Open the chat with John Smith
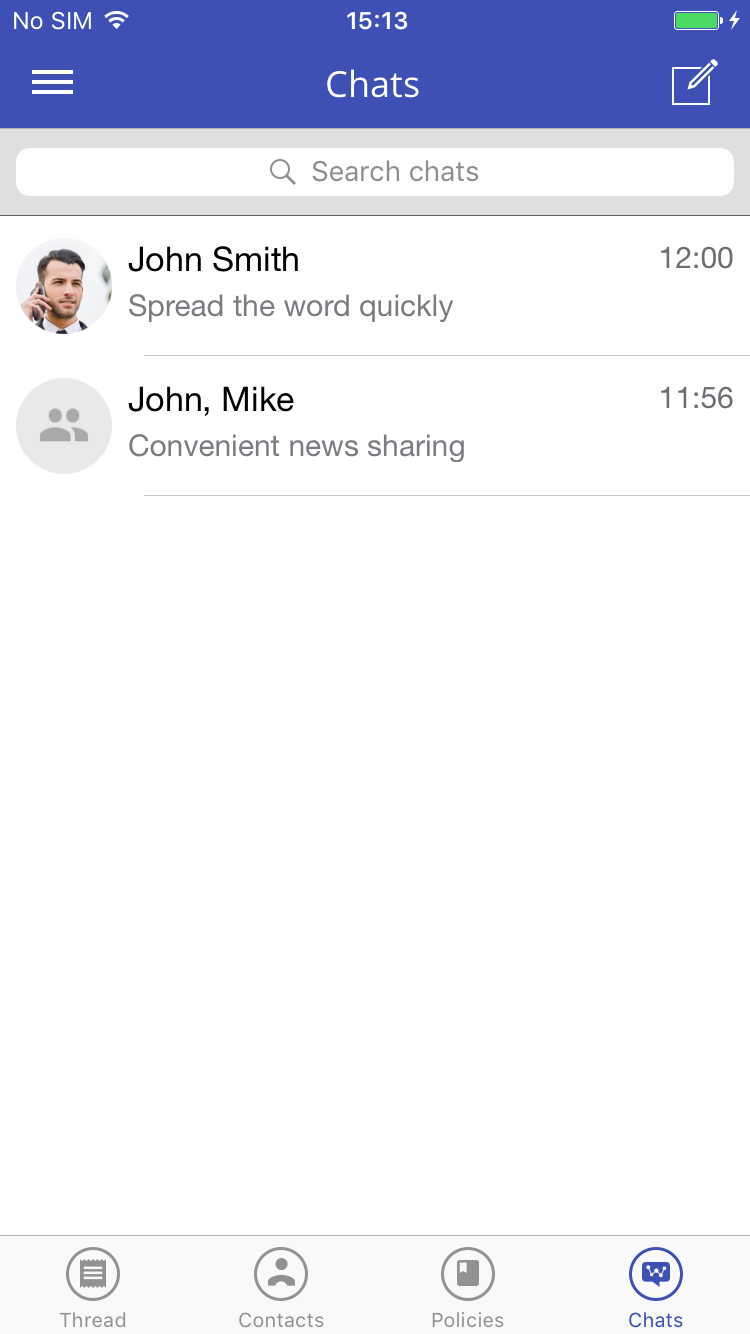750x1334 pixels. pyautogui.click(x=375, y=285)
